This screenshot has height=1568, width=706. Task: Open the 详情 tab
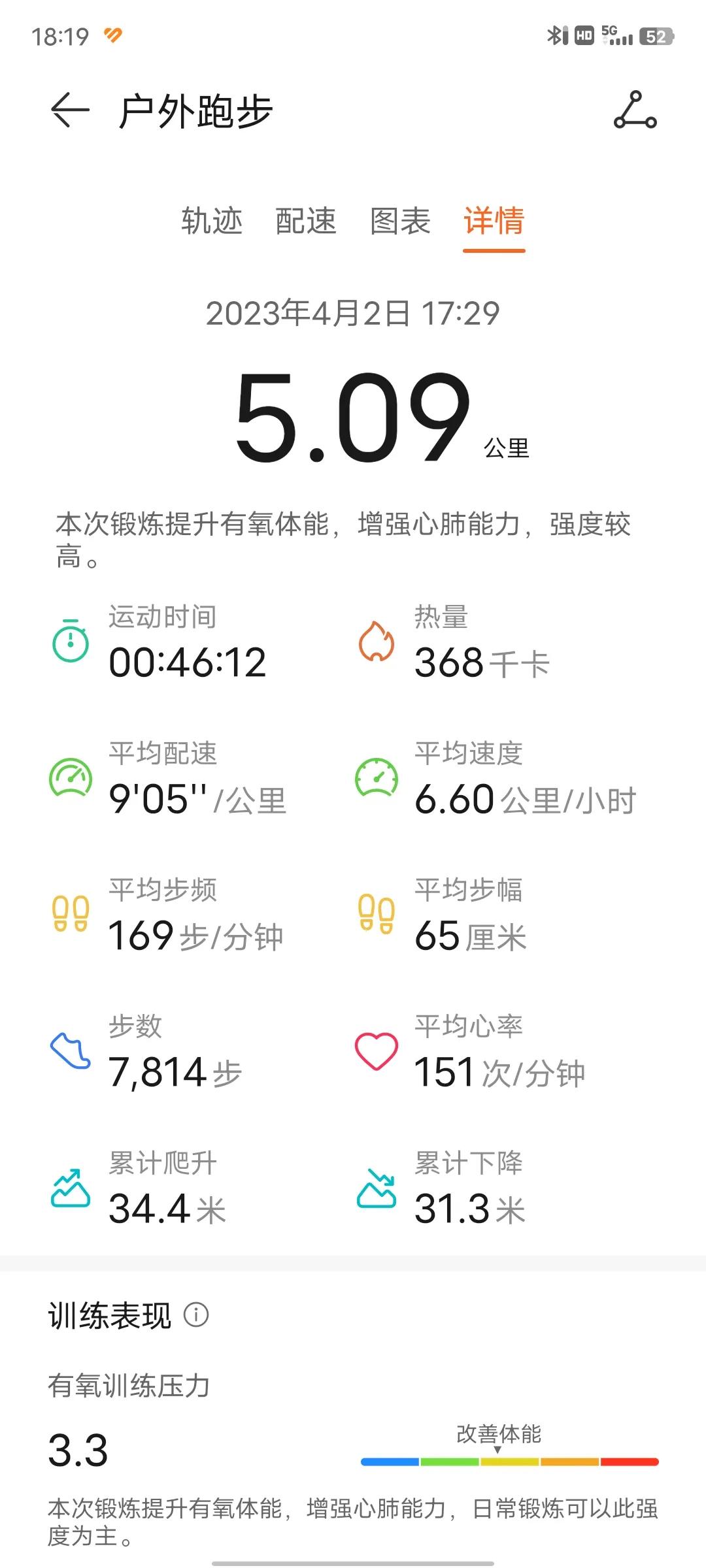(494, 222)
